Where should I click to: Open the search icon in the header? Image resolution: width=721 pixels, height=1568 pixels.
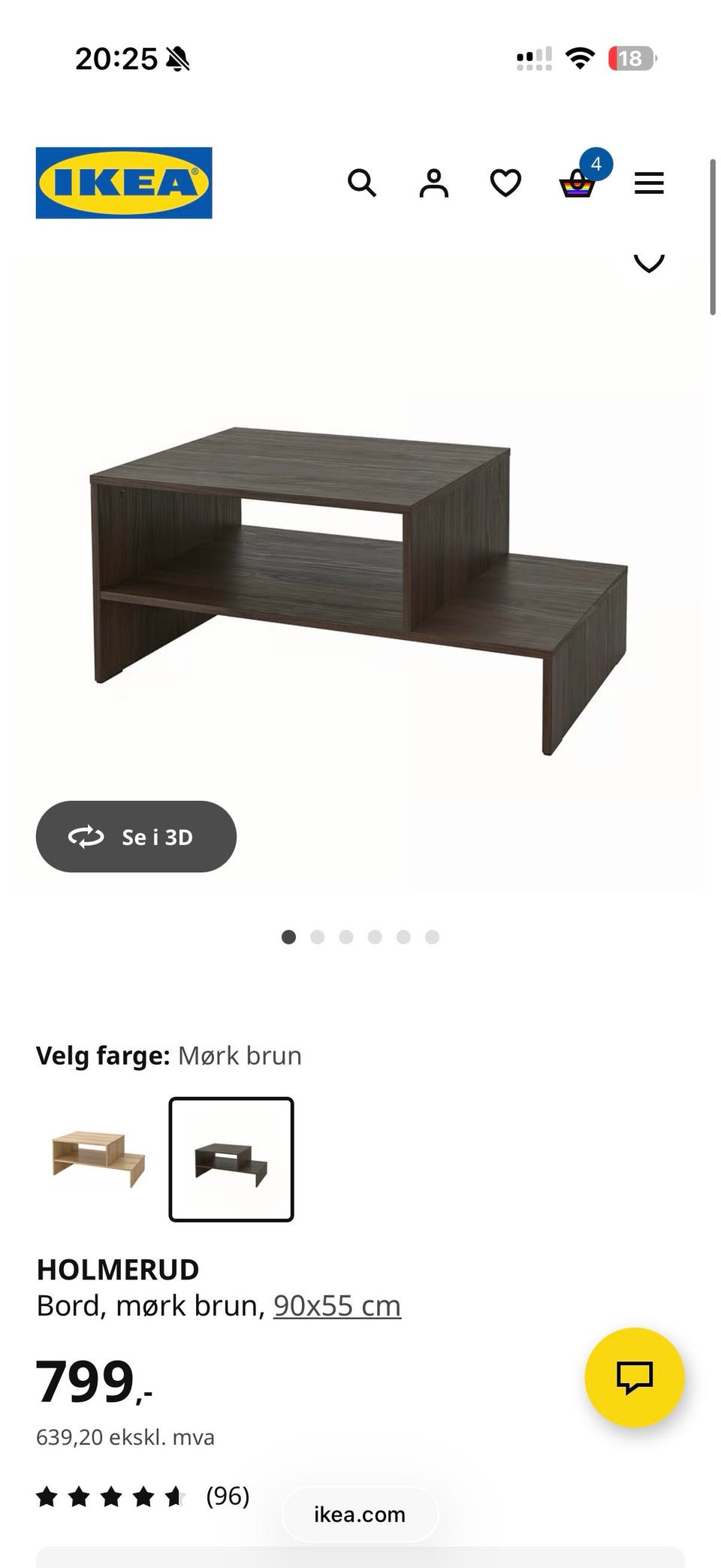[361, 183]
